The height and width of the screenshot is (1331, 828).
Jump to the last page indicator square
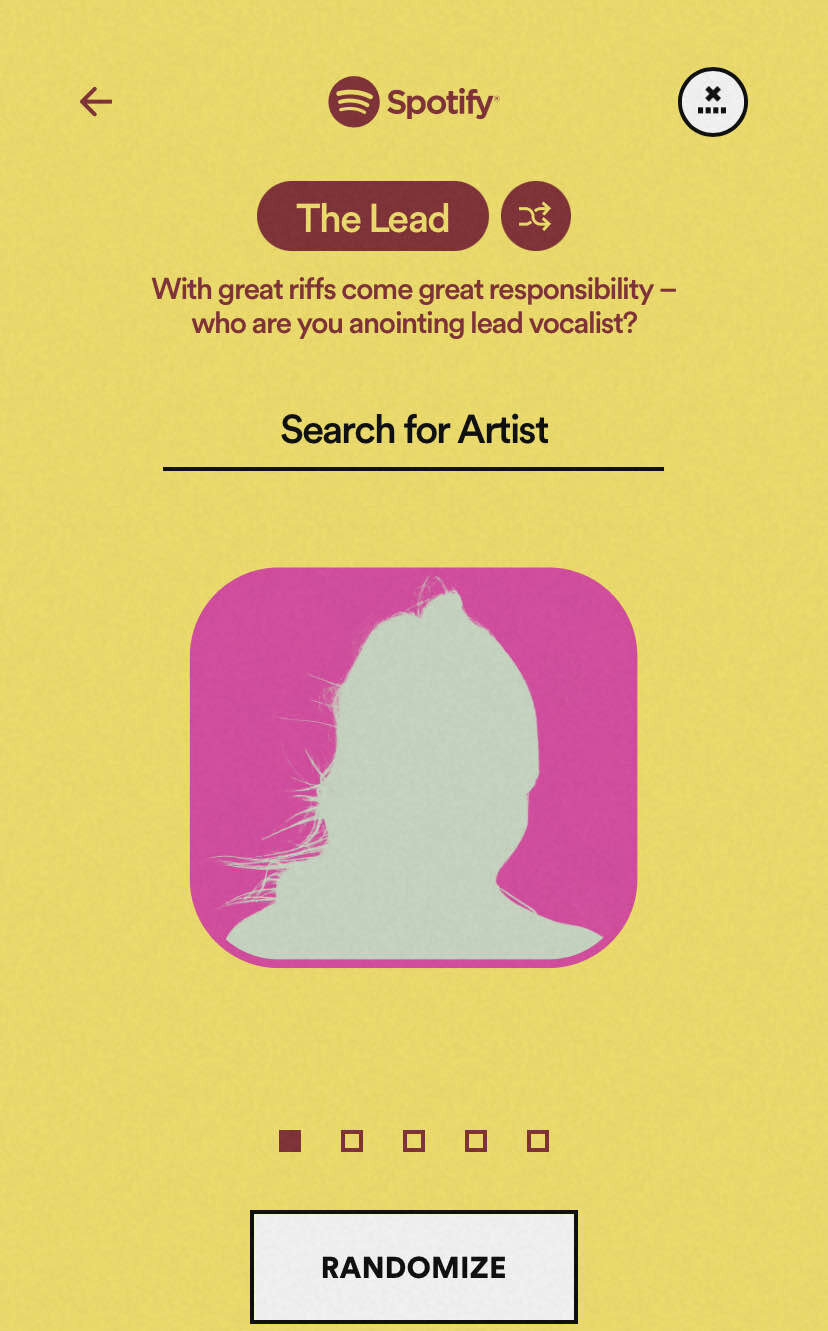coord(538,1141)
